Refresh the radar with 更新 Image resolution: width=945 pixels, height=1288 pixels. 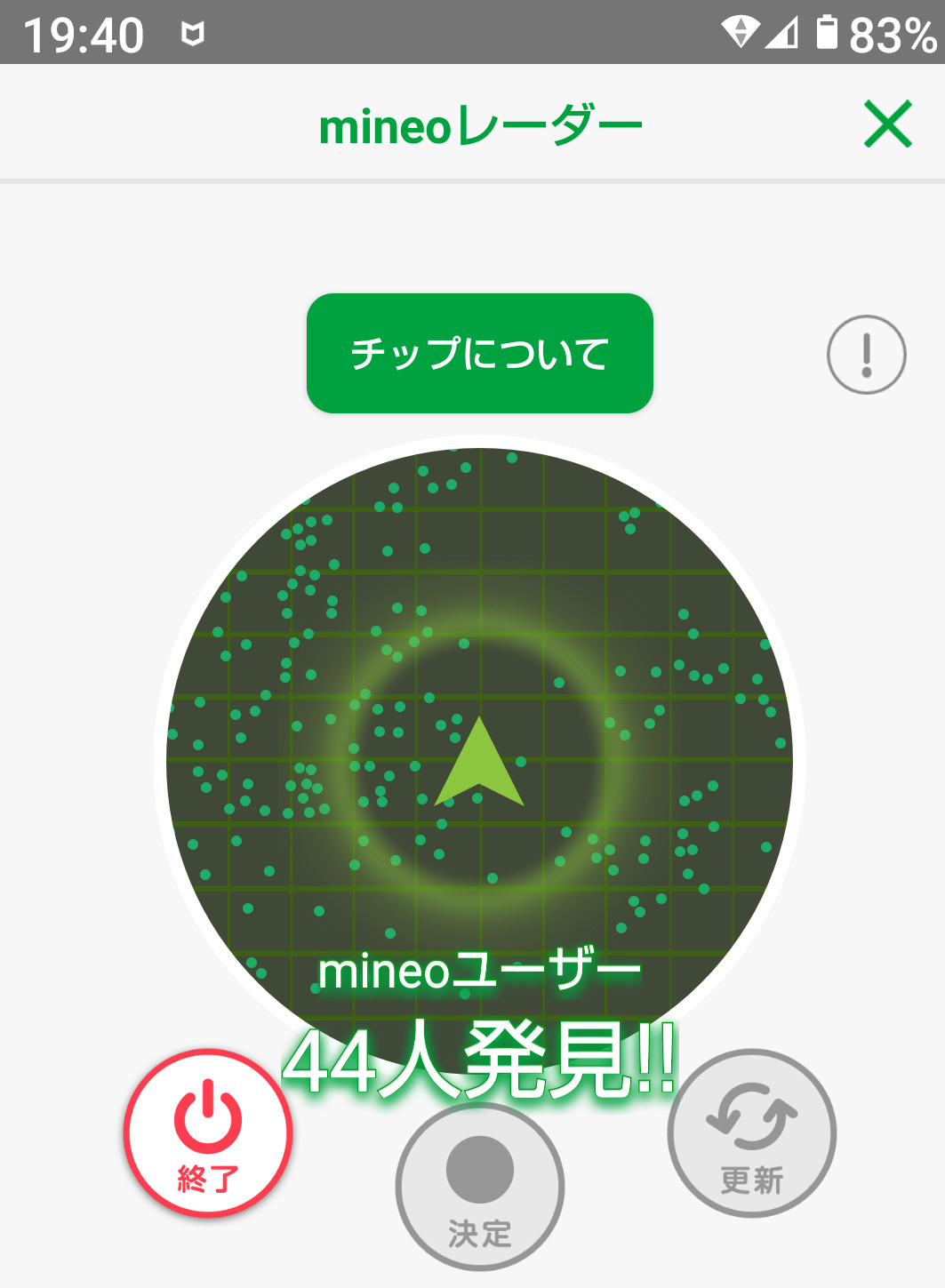click(x=751, y=1132)
